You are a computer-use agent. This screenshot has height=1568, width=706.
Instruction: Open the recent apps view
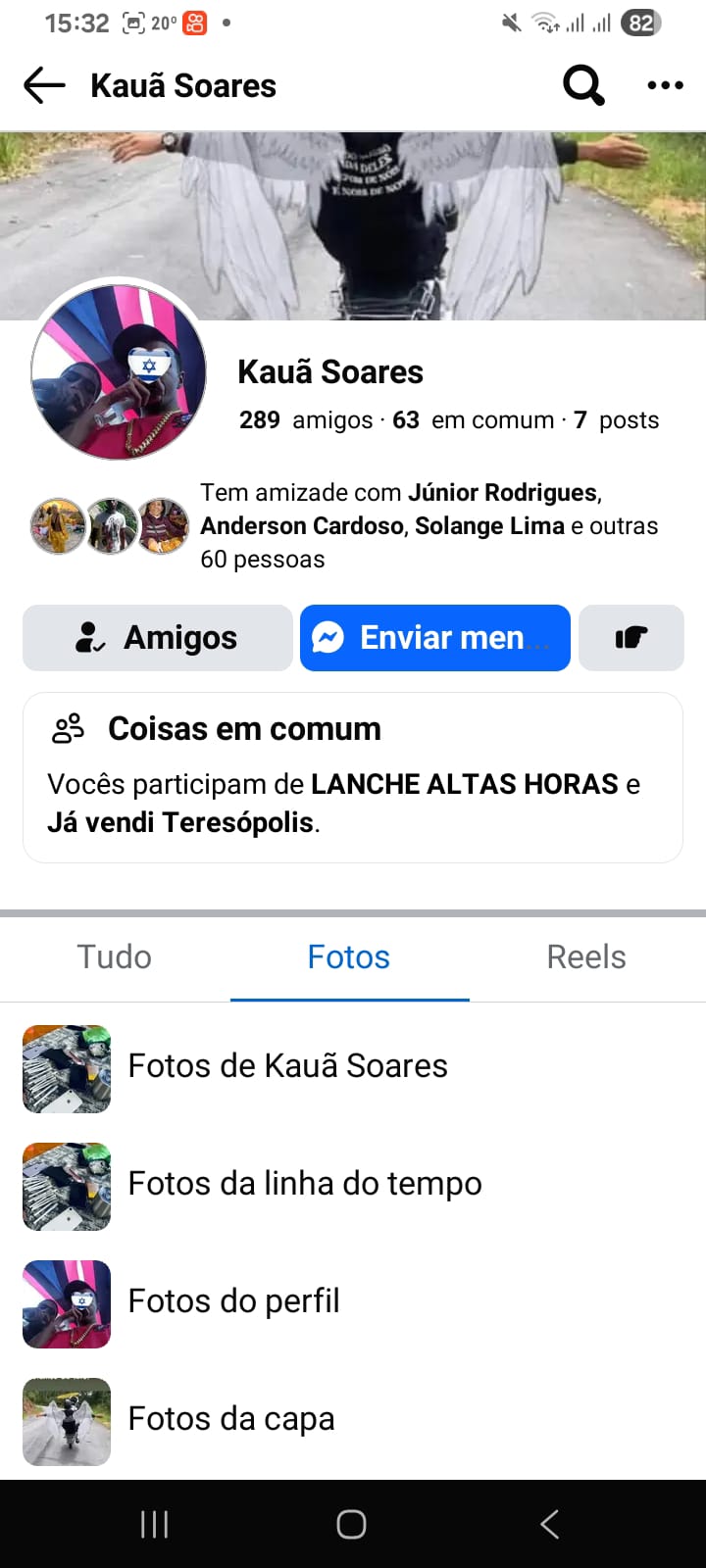click(x=155, y=1524)
